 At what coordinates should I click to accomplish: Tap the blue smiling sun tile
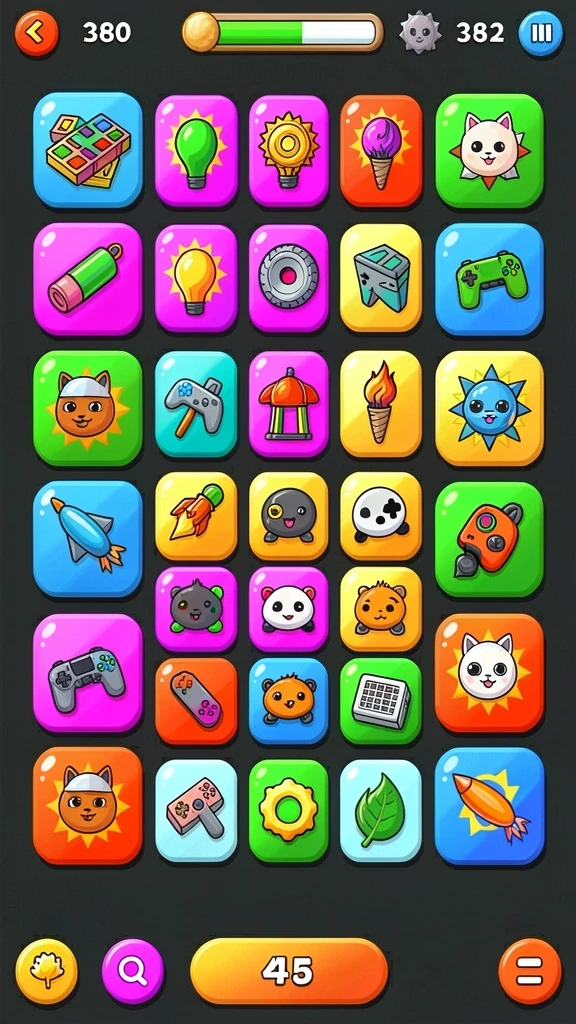point(489,408)
